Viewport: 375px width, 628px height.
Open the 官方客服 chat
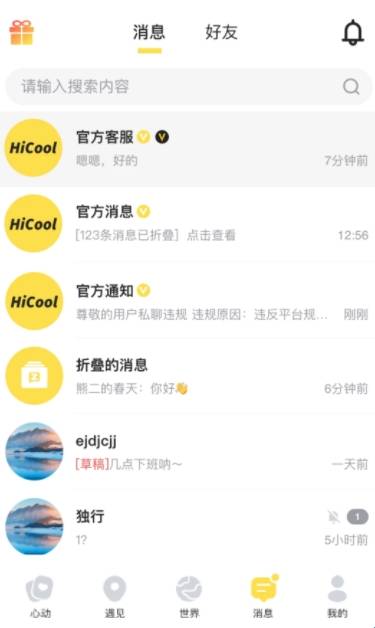tap(188, 149)
